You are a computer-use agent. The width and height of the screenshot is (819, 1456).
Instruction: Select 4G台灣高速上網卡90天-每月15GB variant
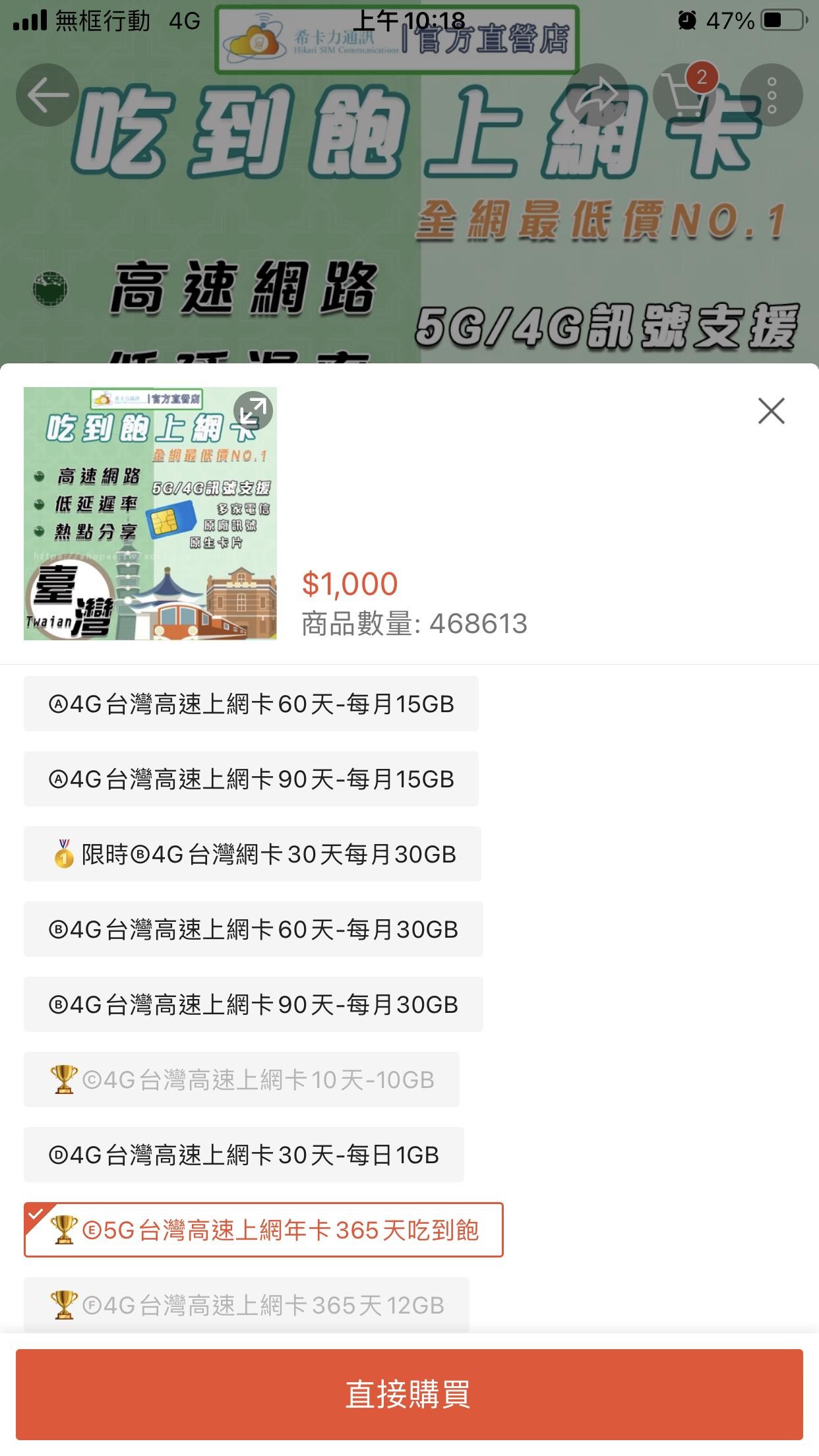tap(251, 779)
